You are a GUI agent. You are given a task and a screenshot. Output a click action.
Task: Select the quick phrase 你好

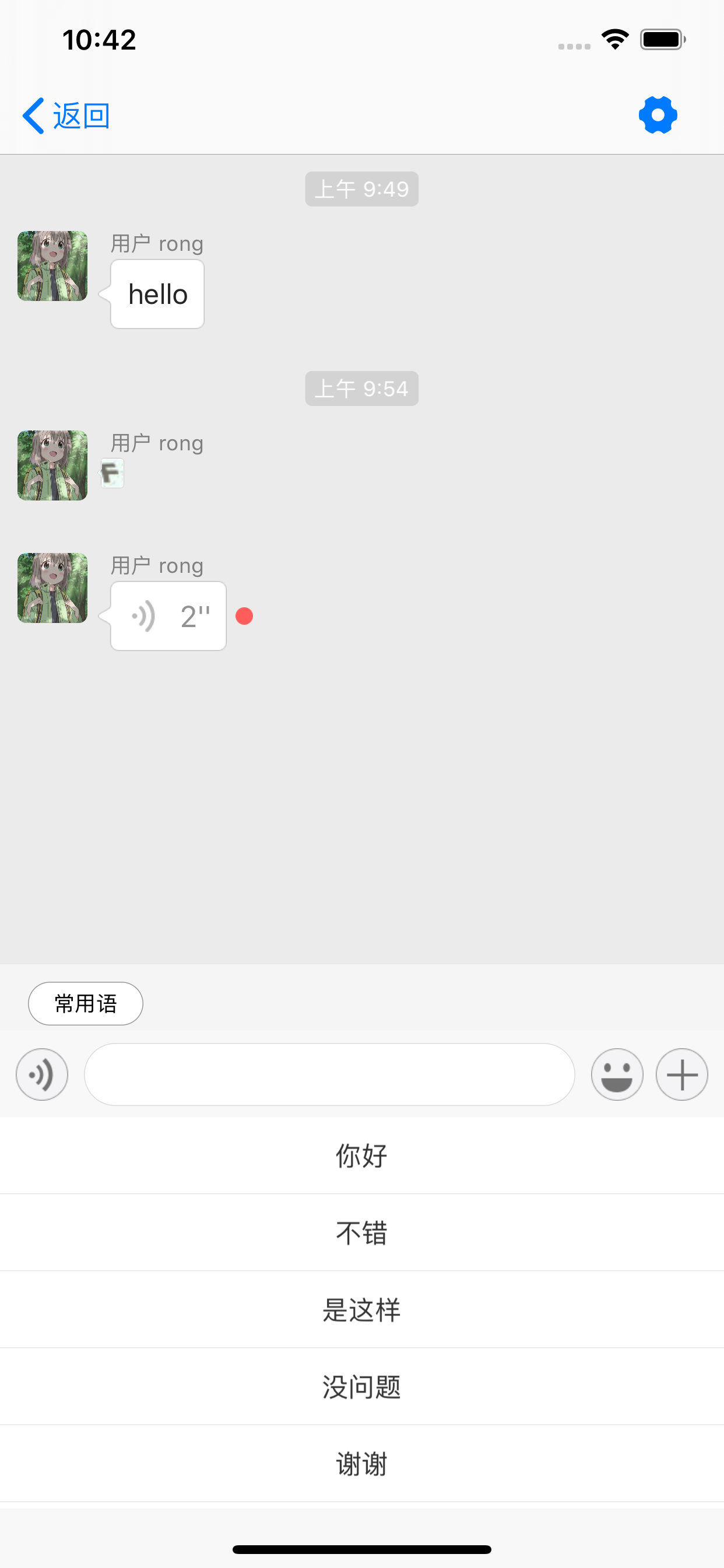pyautogui.click(x=362, y=1156)
